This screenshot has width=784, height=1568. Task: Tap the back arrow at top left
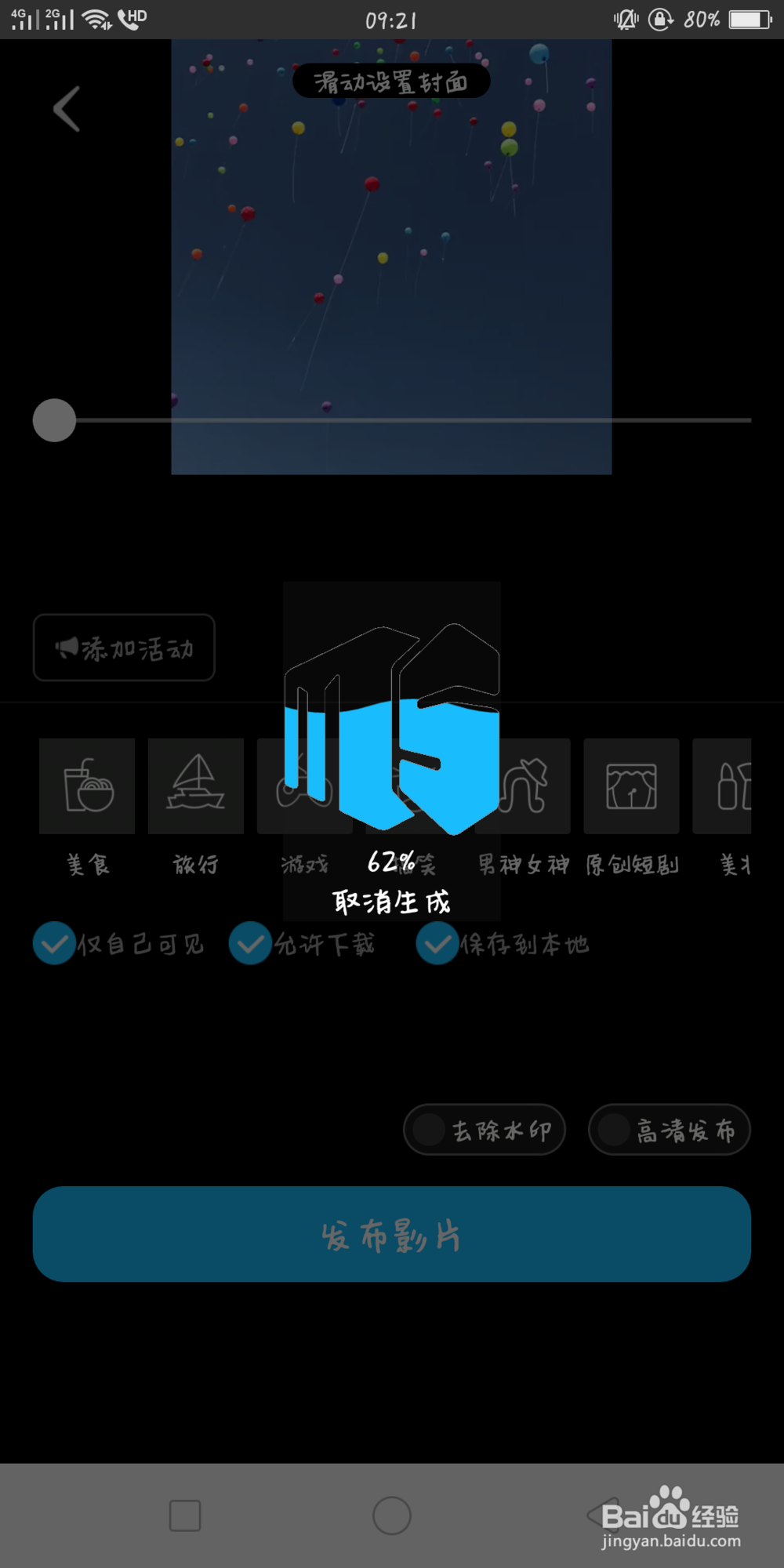click(x=67, y=110)
